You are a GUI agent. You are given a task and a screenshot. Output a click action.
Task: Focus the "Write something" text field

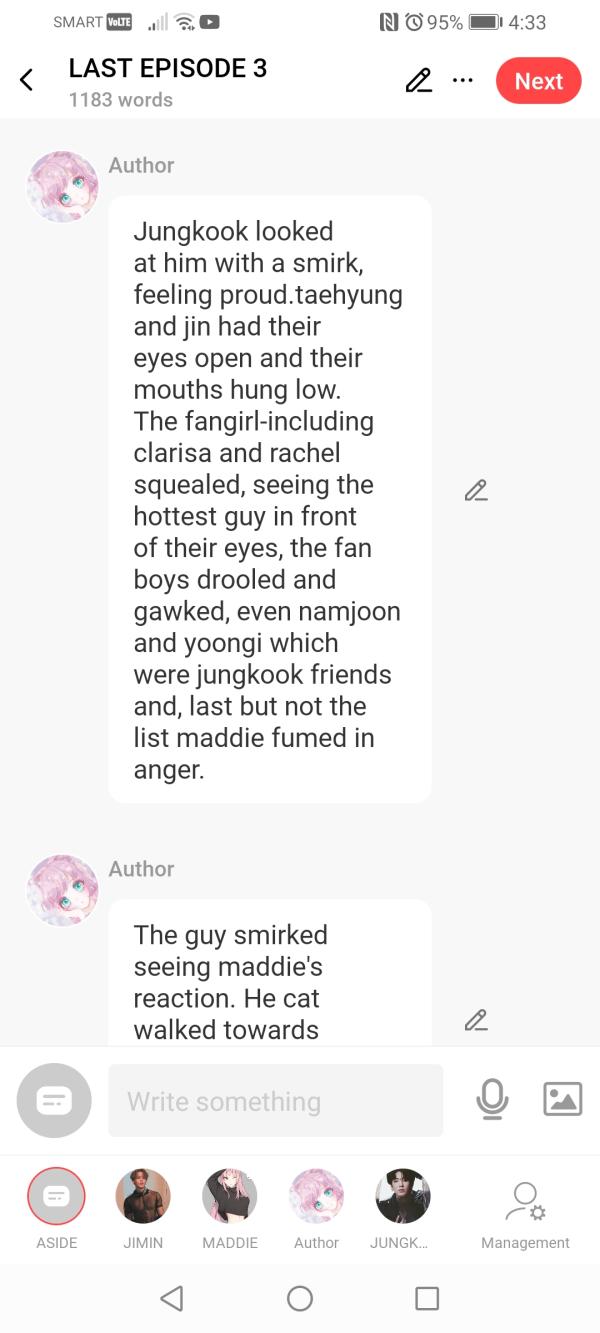point(275,1101)
